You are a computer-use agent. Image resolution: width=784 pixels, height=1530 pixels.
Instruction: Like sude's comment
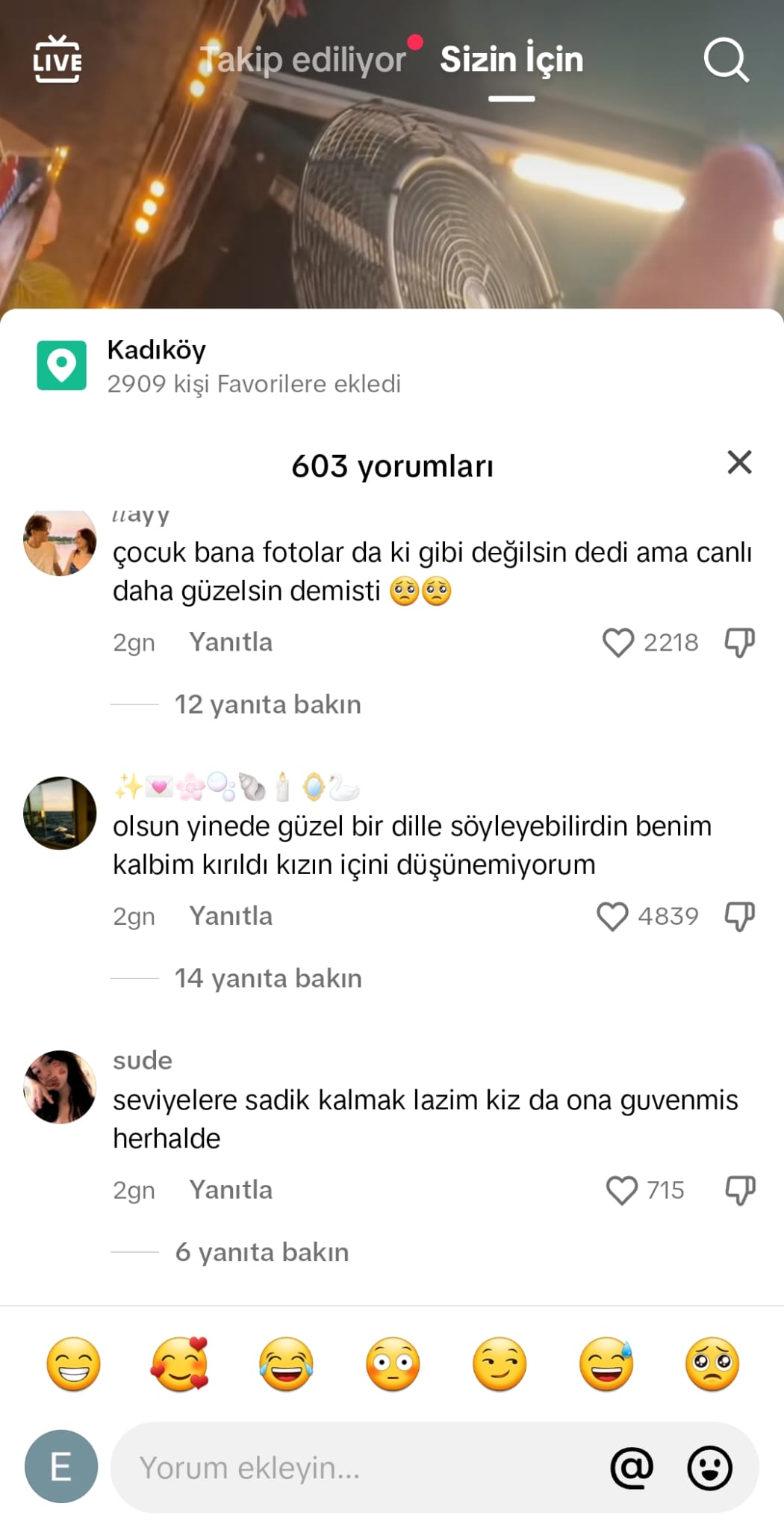click(x=621, y=1191)
